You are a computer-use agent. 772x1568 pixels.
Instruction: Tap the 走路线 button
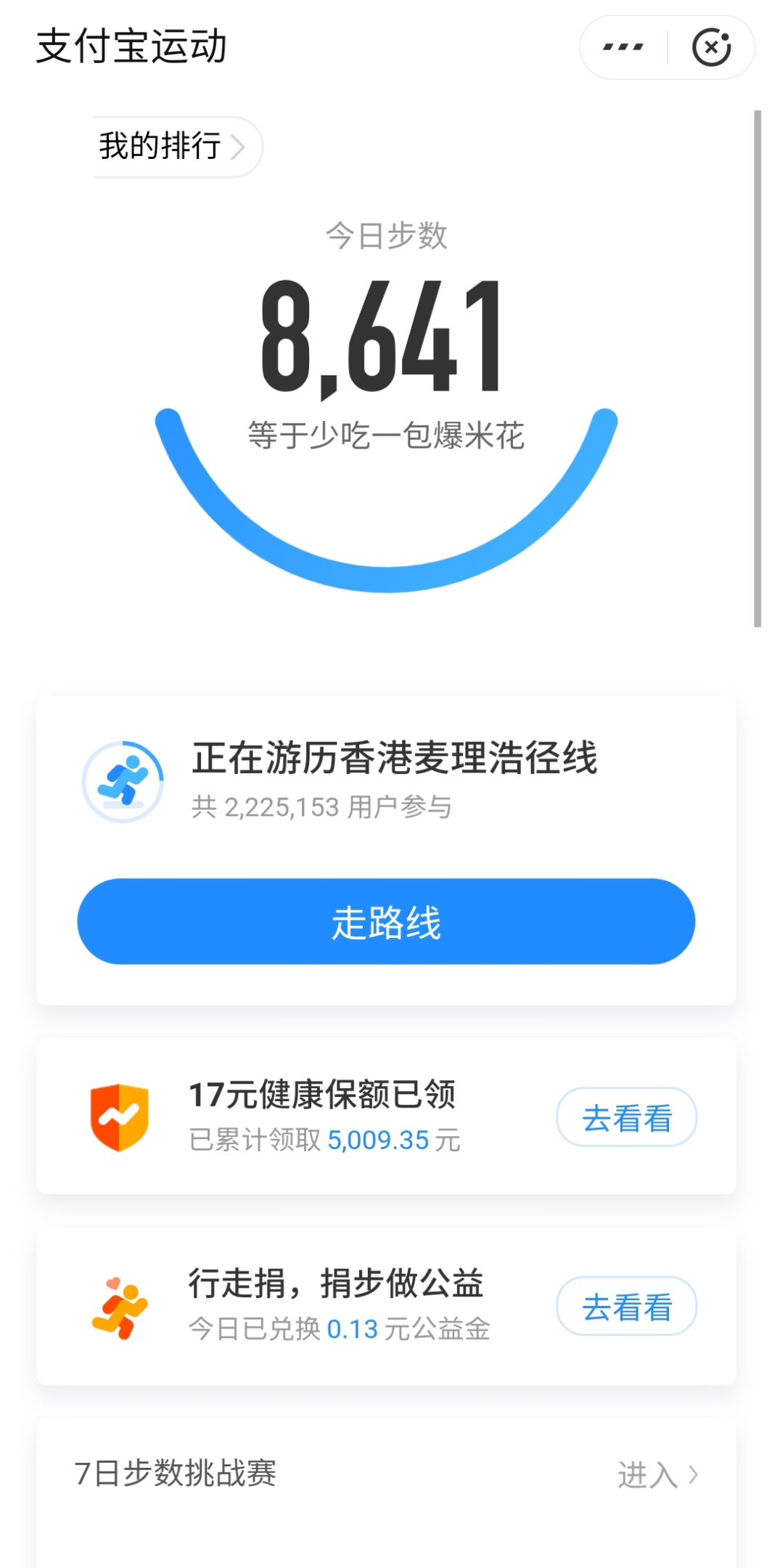pyautogui.click(x=386, y=921)
